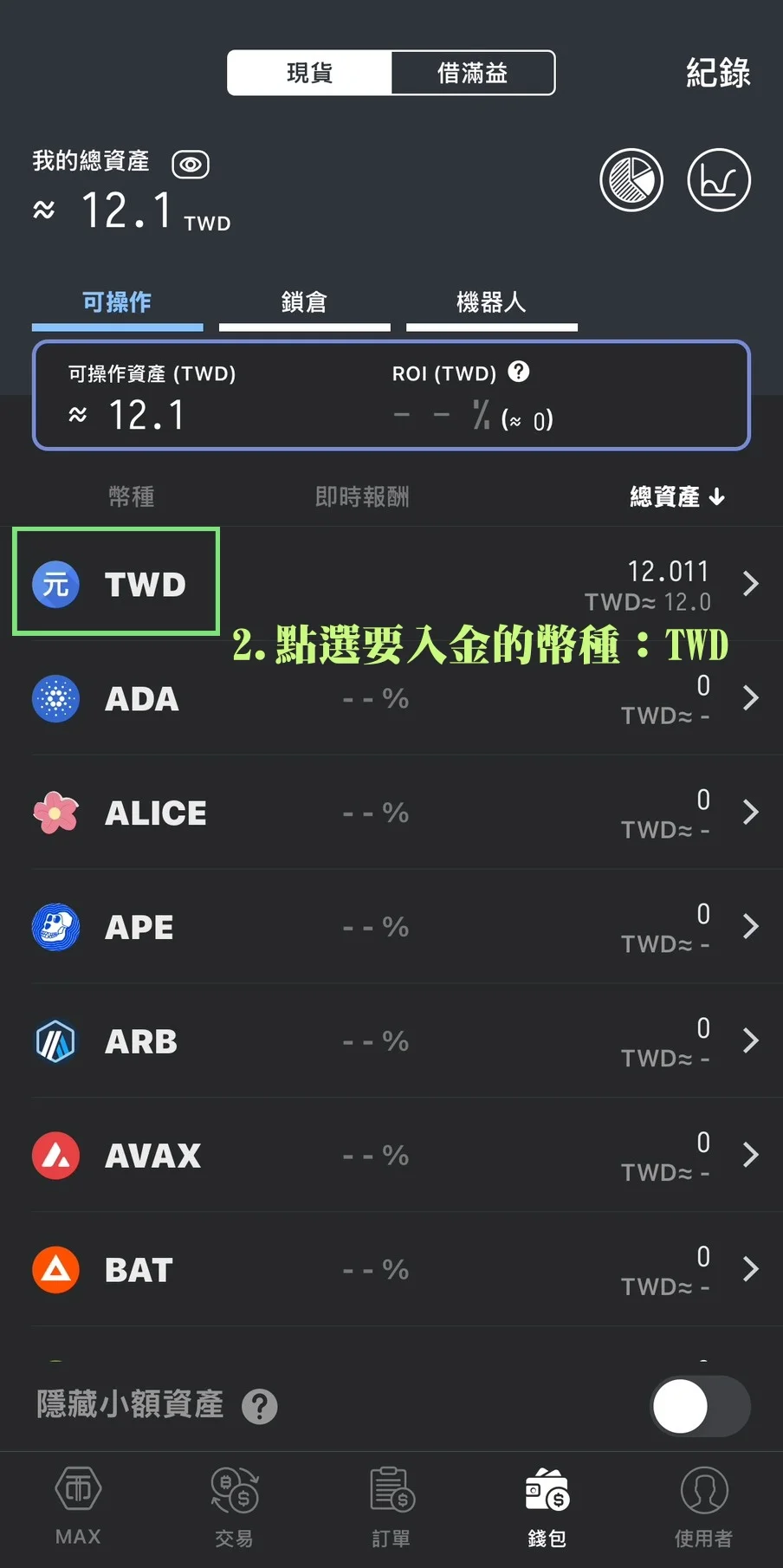Switch to the 鎖倉 tab
This screenshot has height=1568, width=783.
[x=305, y=301]
